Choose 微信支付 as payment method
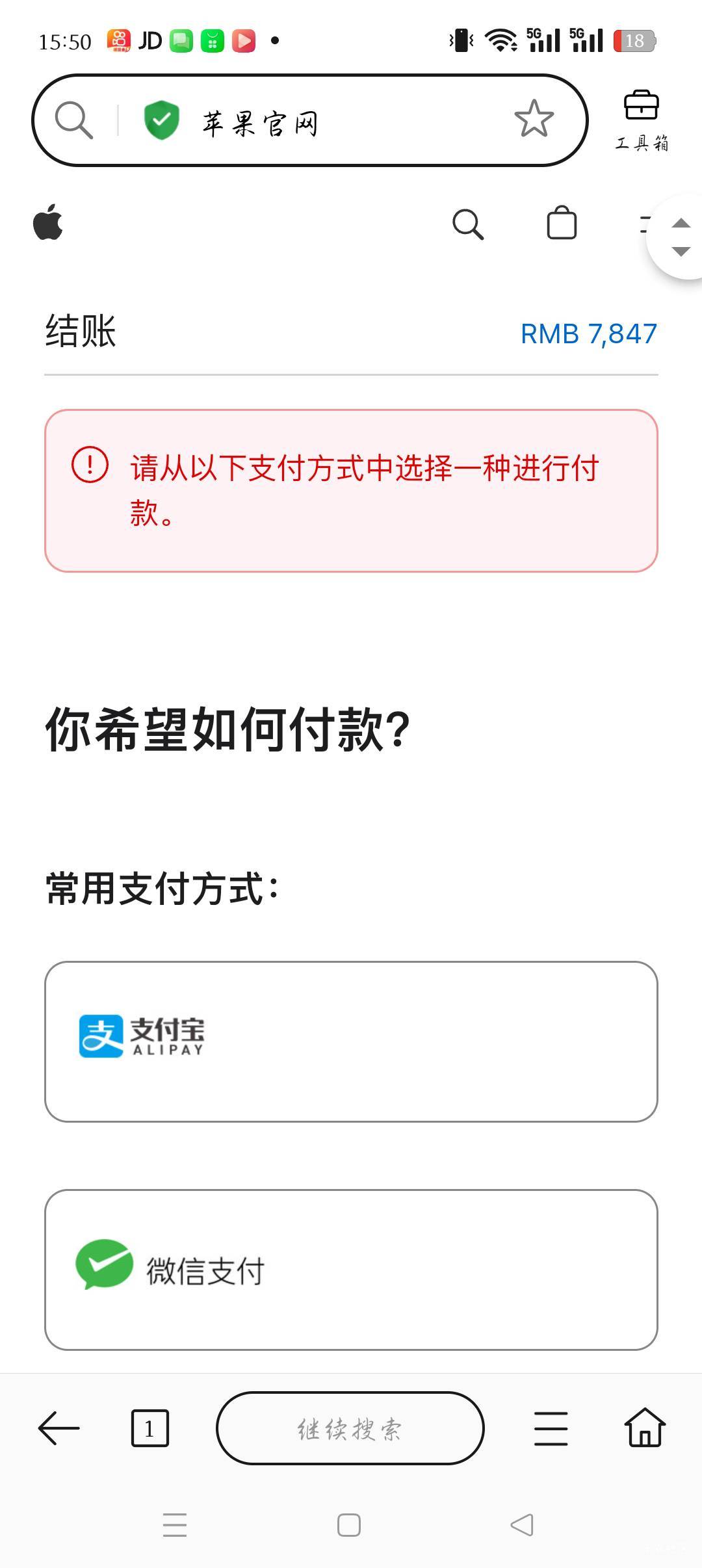Viewport: 702px width, 1568px height. [x=351, y=1270]
